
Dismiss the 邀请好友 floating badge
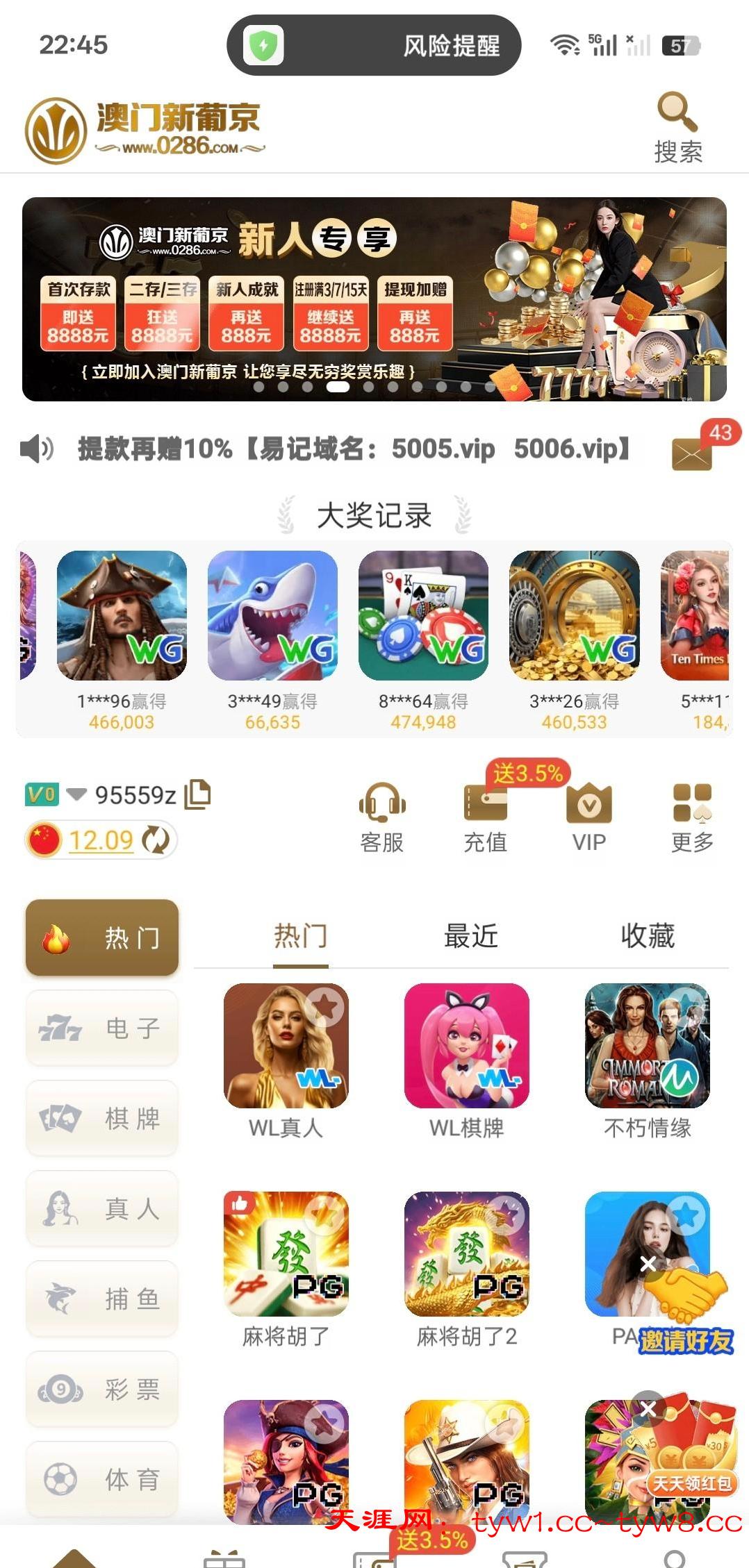pyautogui.click(x=648, y=1264)
